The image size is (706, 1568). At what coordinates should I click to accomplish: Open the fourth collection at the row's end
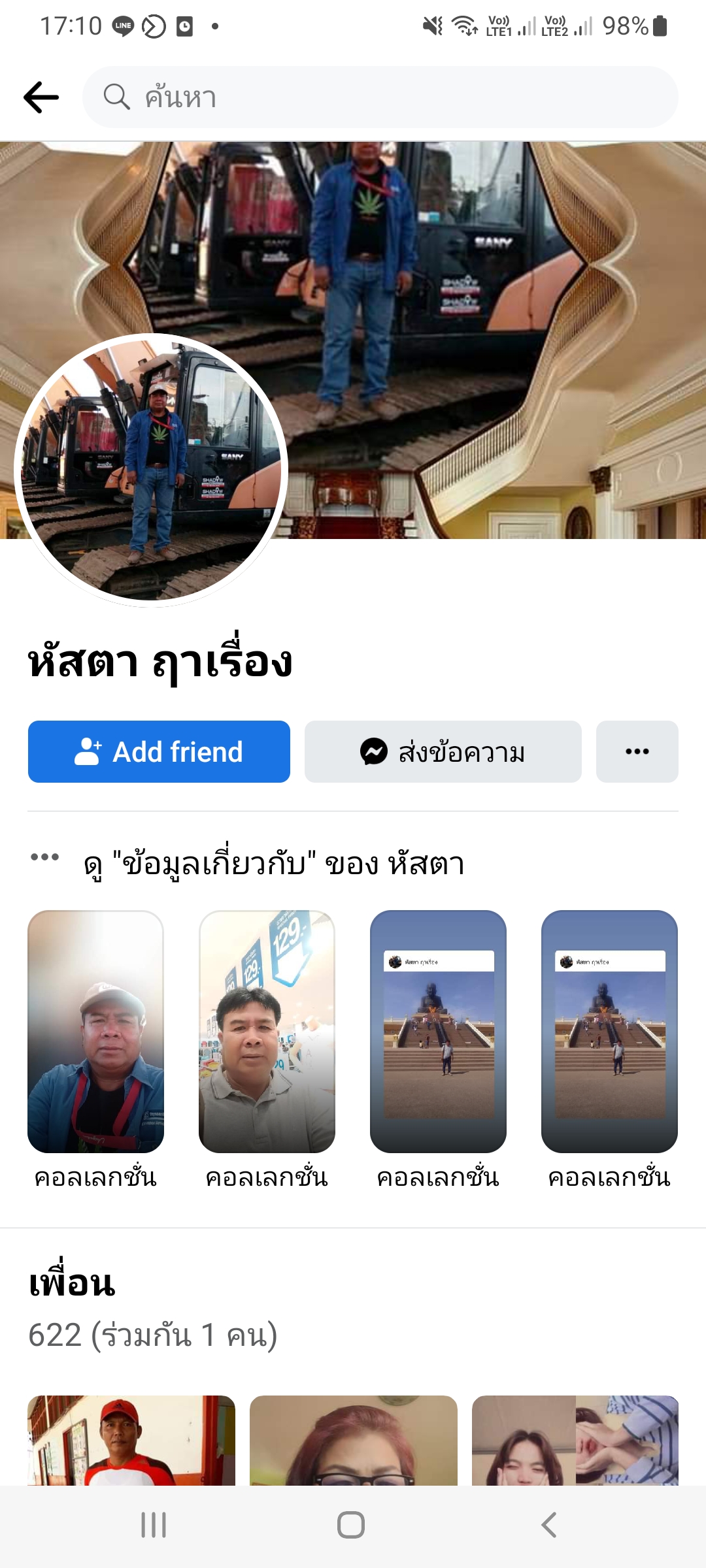(x=609, y=1031)
